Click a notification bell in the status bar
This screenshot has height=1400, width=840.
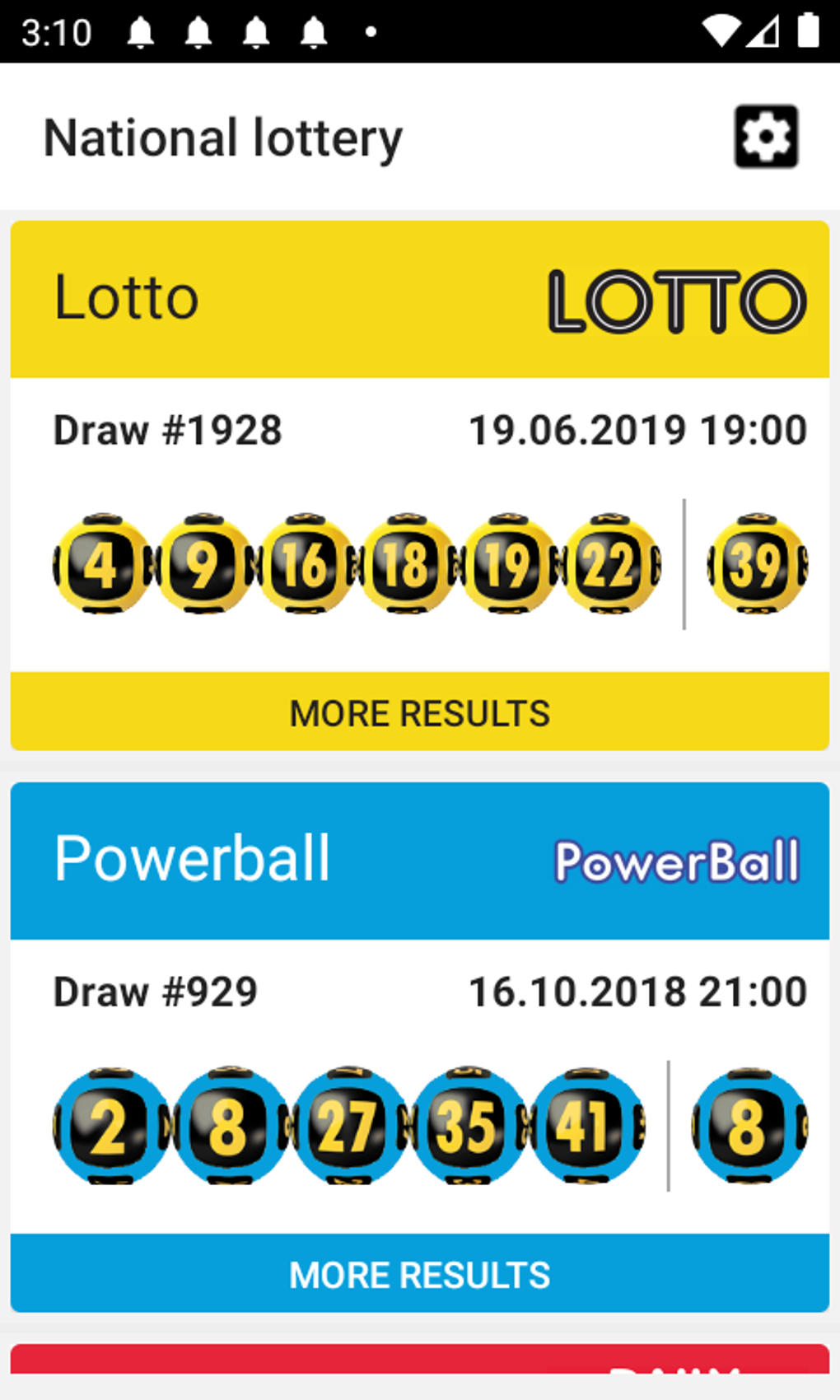click(x=140, y=32)
